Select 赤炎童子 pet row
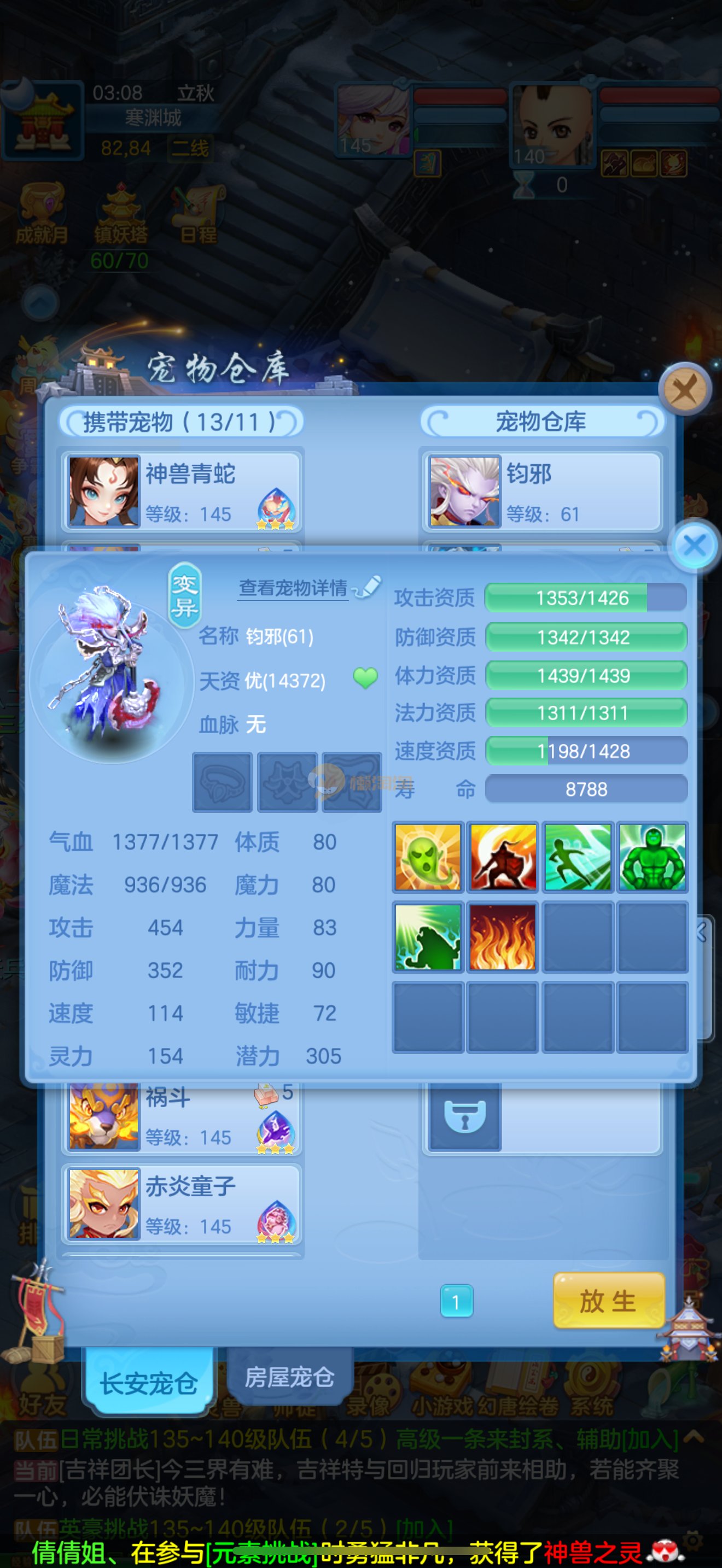This screenshot has width=722, height=1568. pyautogui.click(x=182, y=1204)
